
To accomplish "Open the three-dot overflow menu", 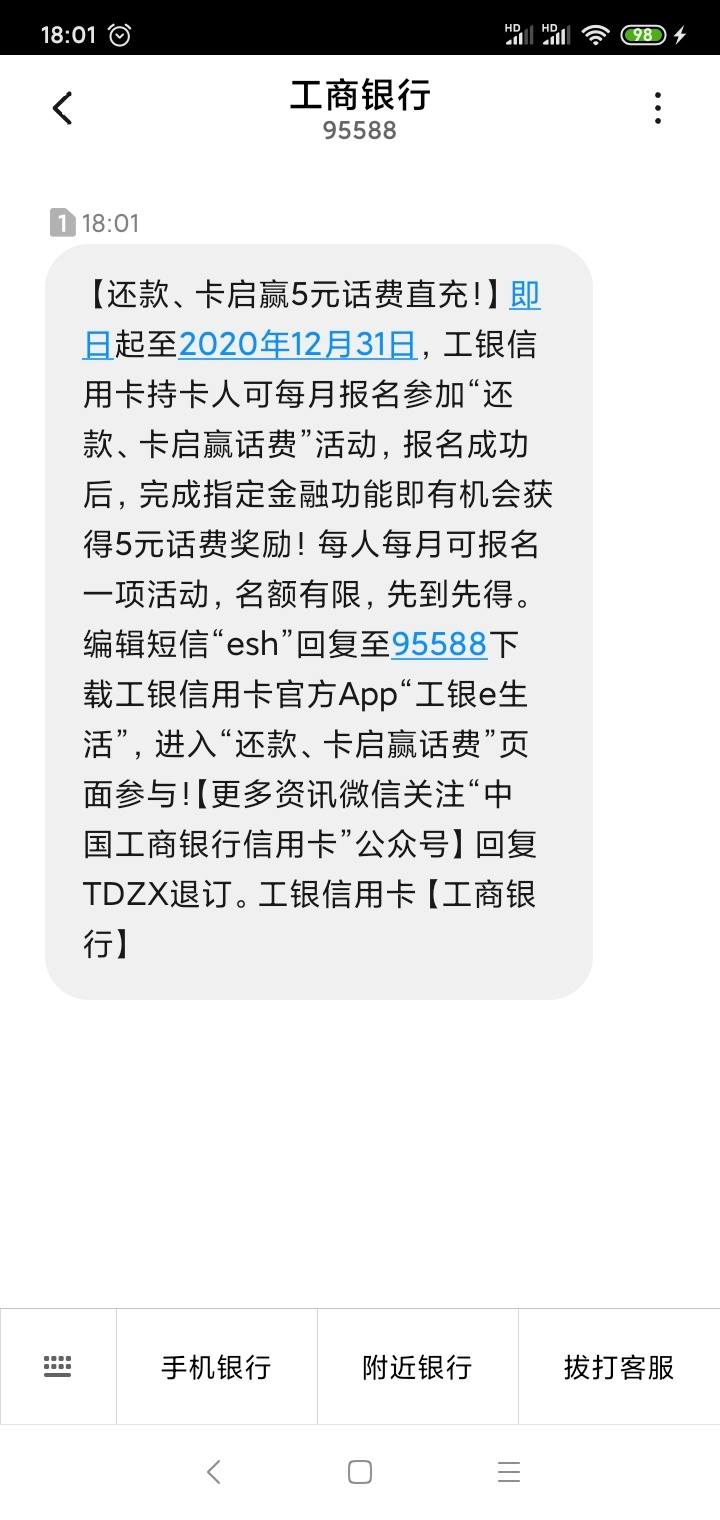I will 657,108.
